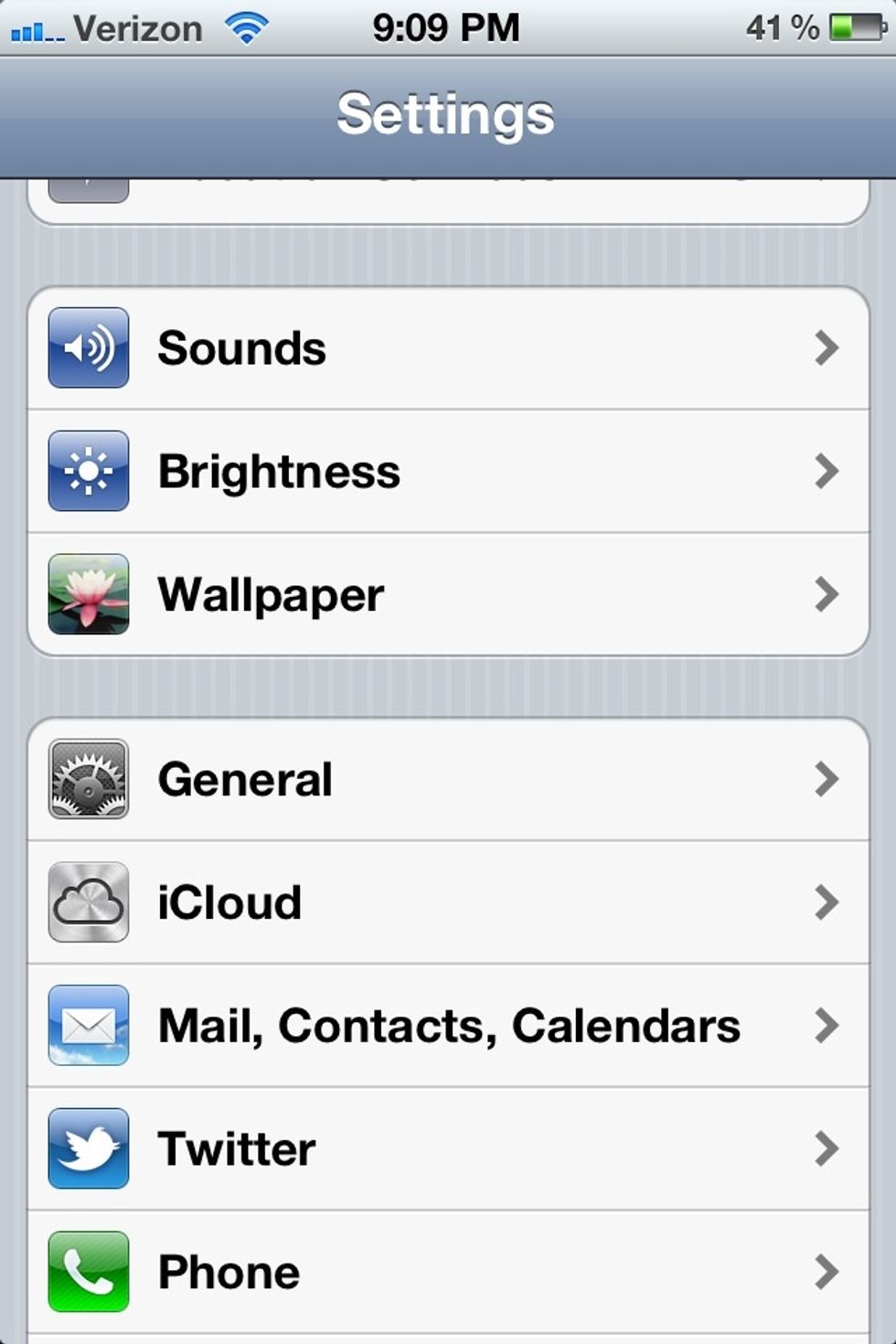Open Sounds settings
The image size is (896, 1344).
point(448,348)
